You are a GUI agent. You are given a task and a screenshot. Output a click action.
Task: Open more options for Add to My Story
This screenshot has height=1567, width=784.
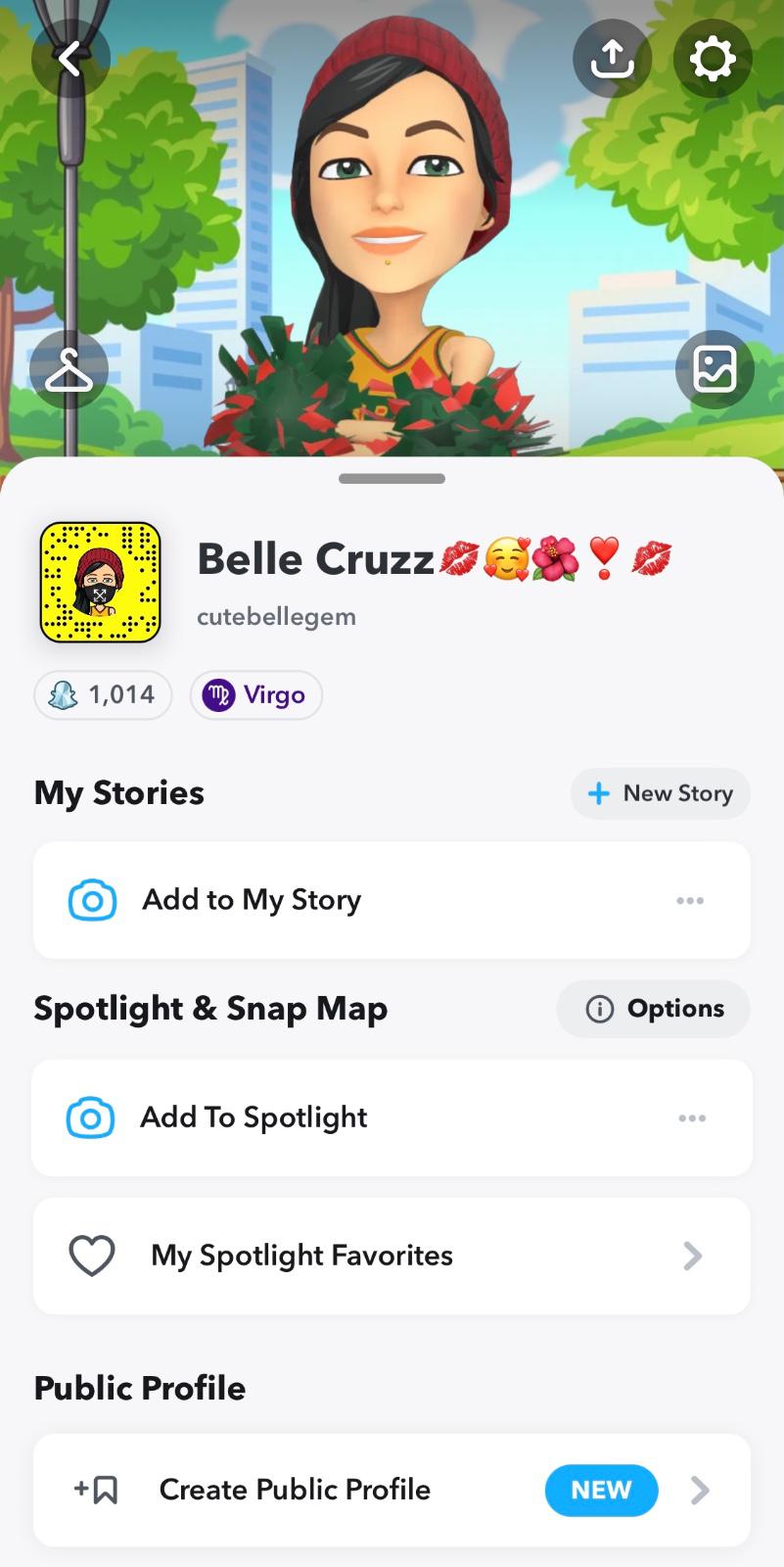[x=690, y=900]
